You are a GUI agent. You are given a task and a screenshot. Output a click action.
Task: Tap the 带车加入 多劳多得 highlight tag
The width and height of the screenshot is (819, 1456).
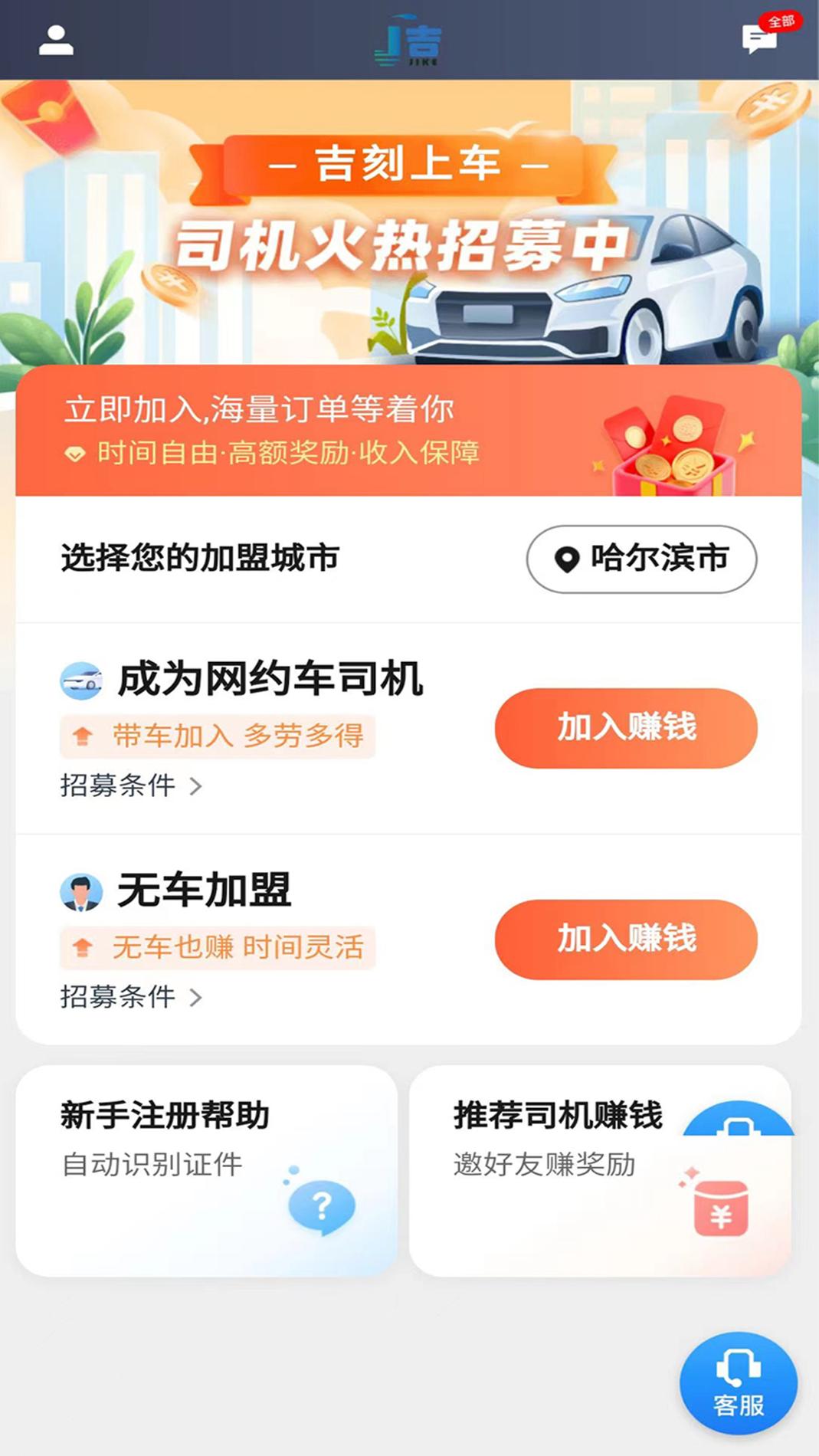pyautogui.click(x=218, y=733)
